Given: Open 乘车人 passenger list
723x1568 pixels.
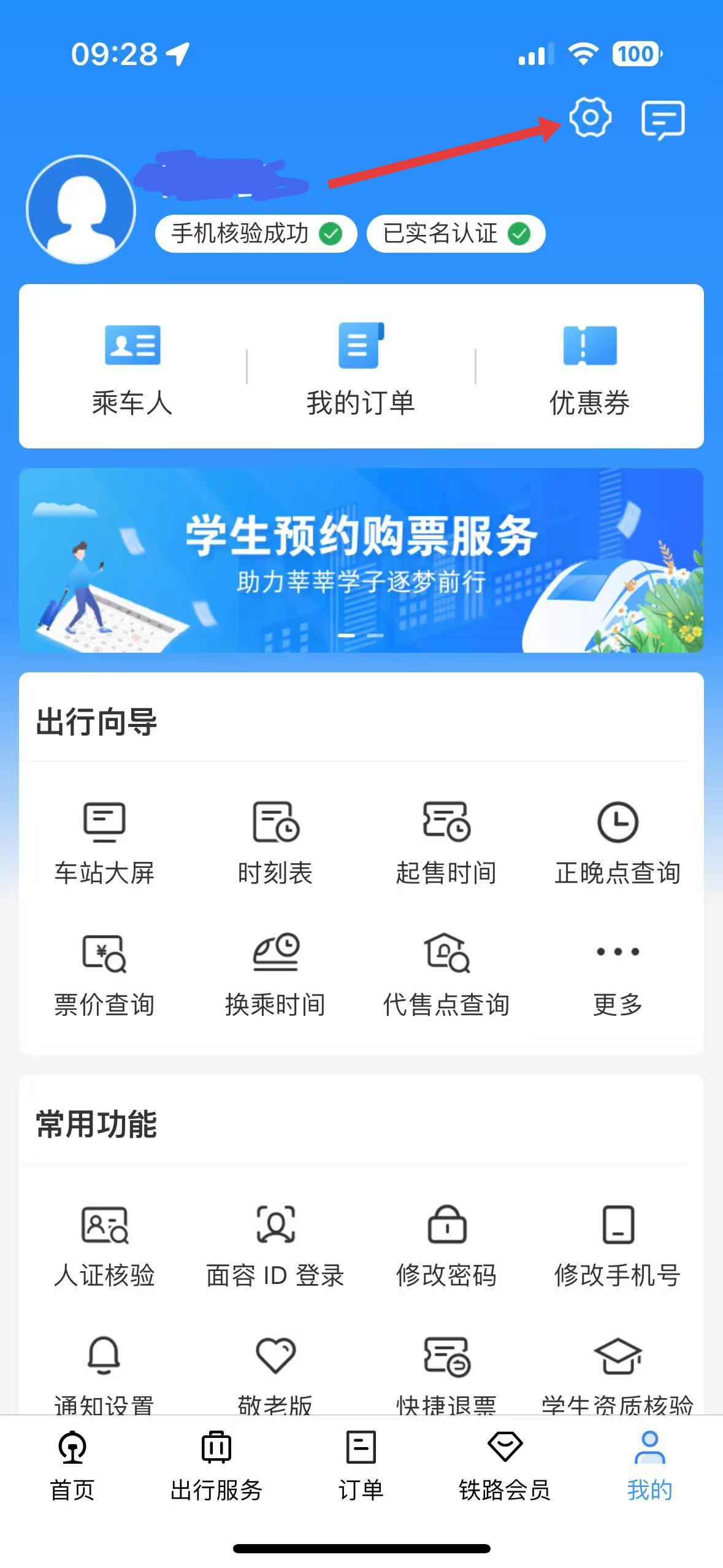Looking at the screenshot, I should tap(132, 368).
